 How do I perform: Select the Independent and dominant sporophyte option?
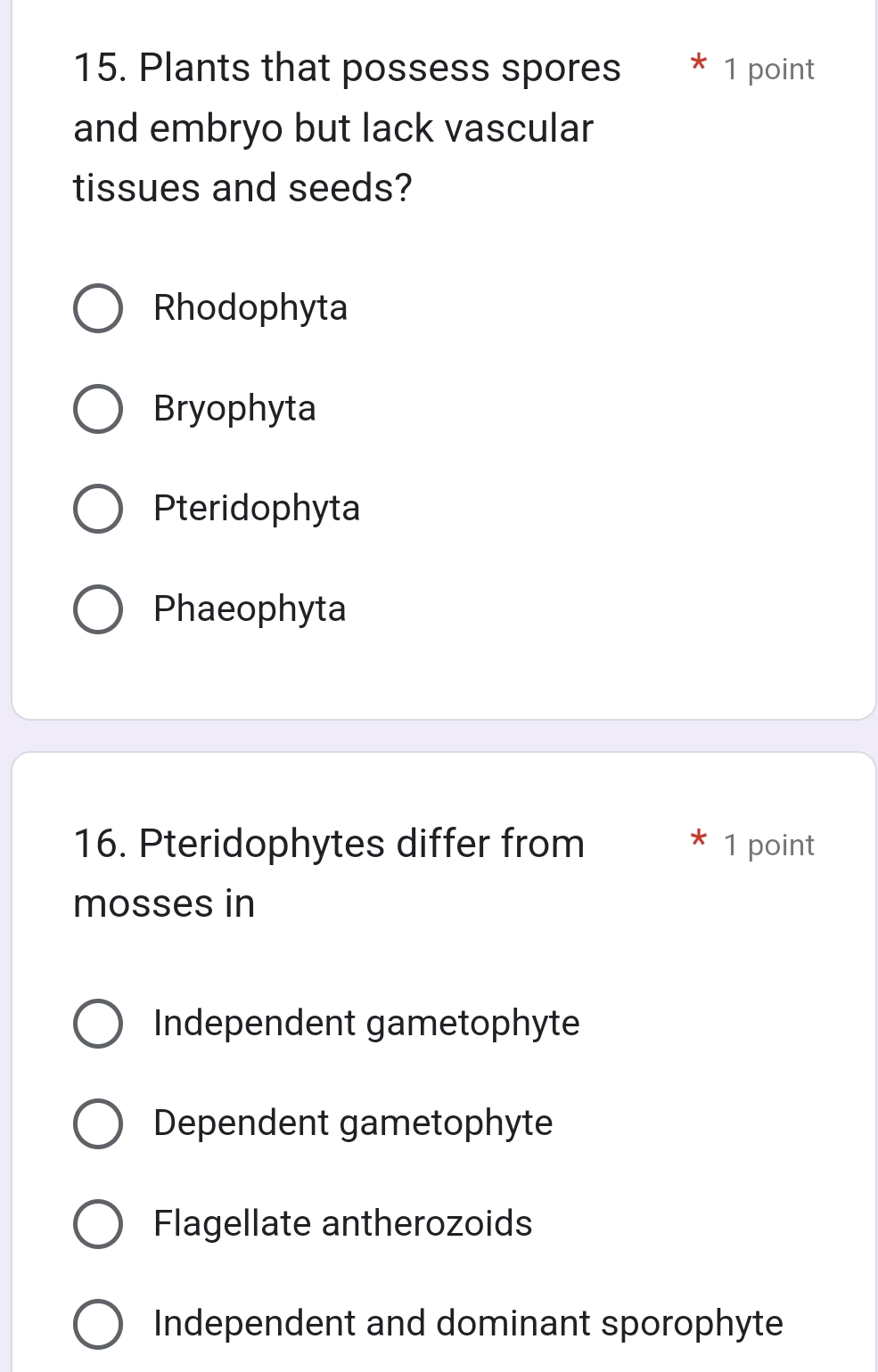pos(98,1324)
